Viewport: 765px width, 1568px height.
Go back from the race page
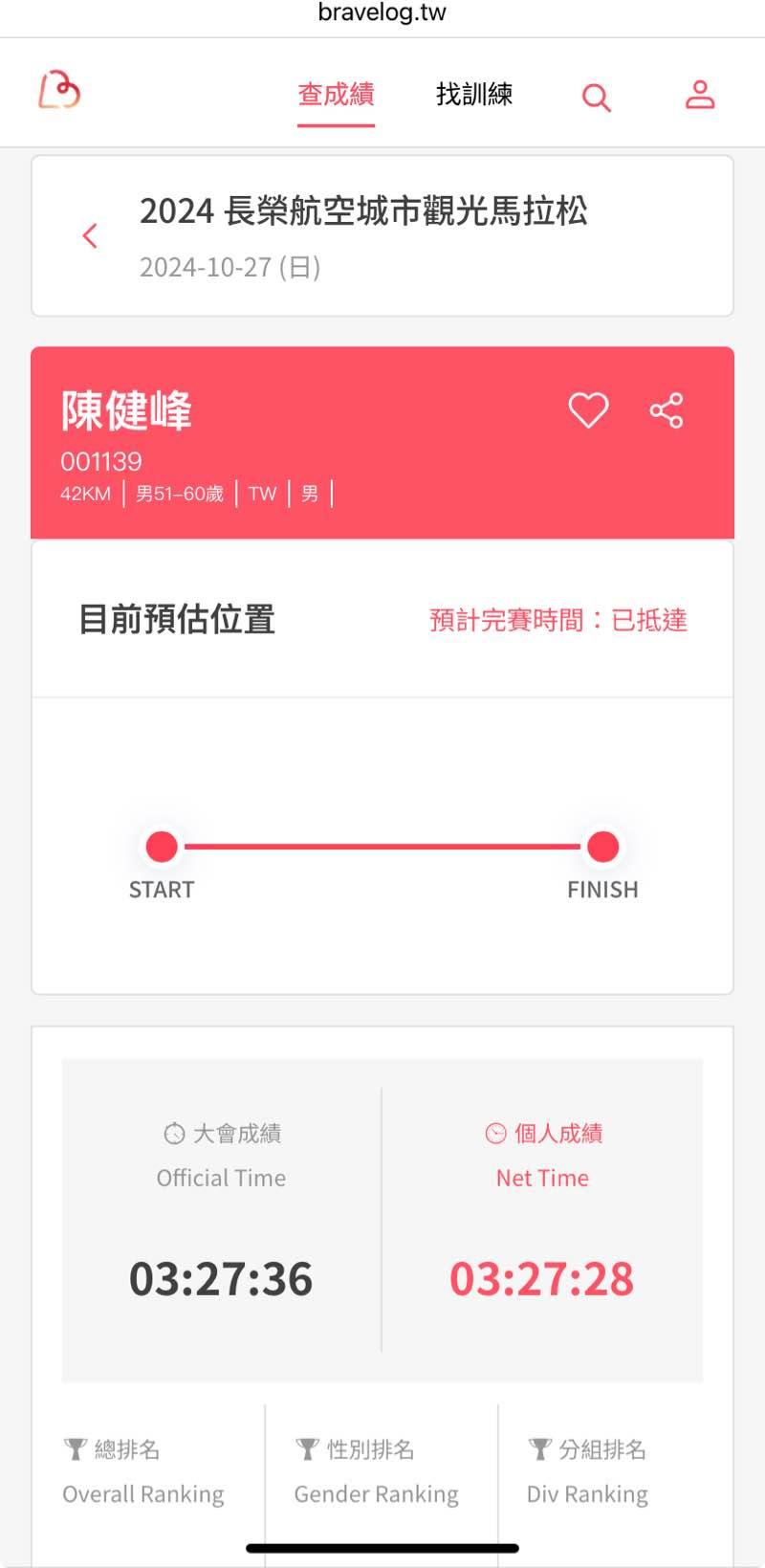[91, 235]
